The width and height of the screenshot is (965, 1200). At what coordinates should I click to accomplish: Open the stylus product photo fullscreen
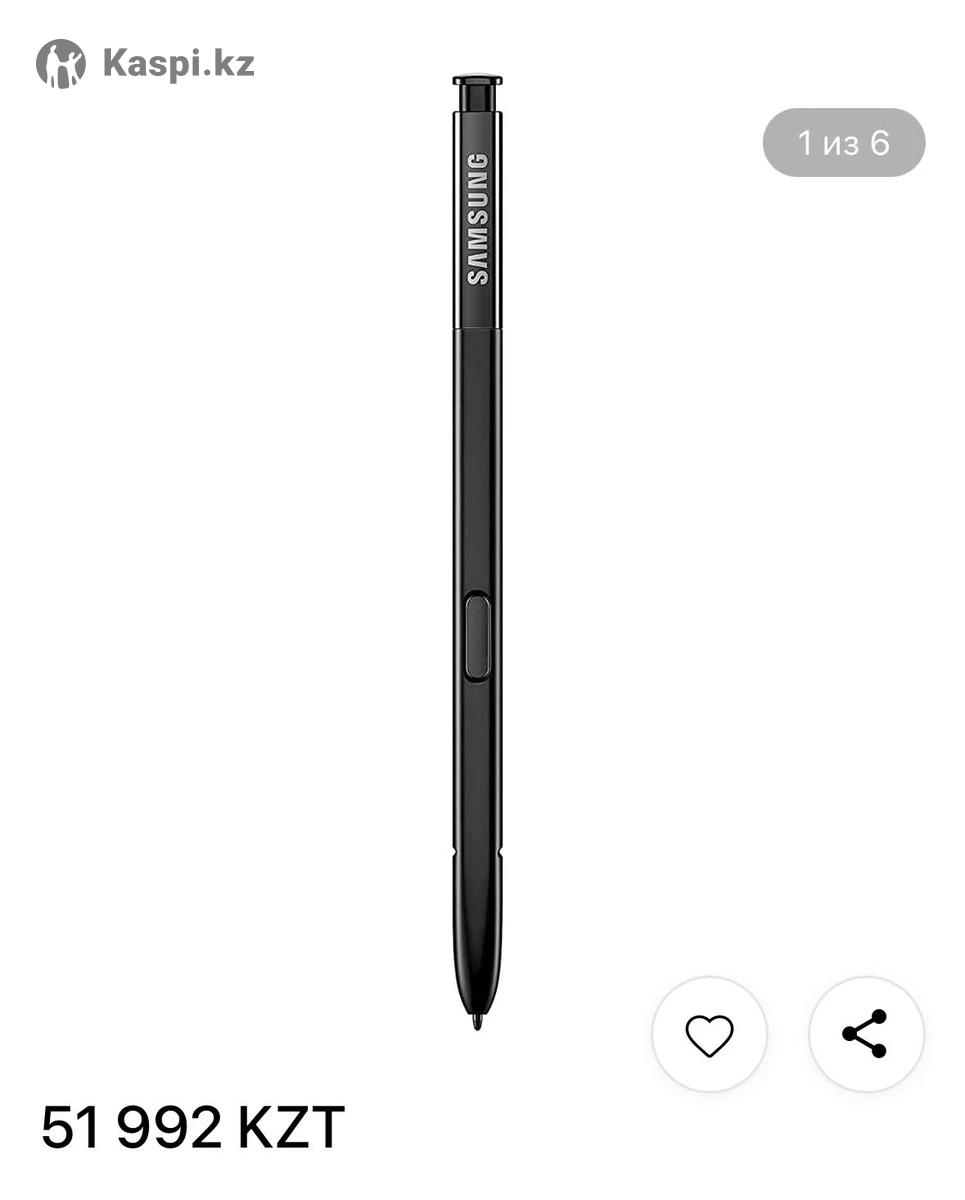tap(477, 550)
